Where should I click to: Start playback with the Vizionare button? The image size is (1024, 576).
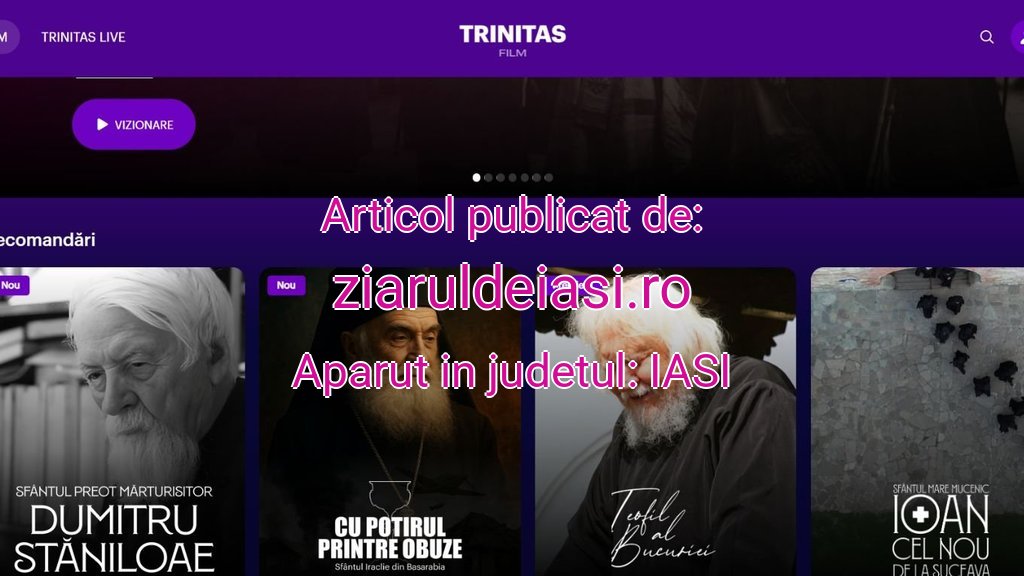point(134,125)
